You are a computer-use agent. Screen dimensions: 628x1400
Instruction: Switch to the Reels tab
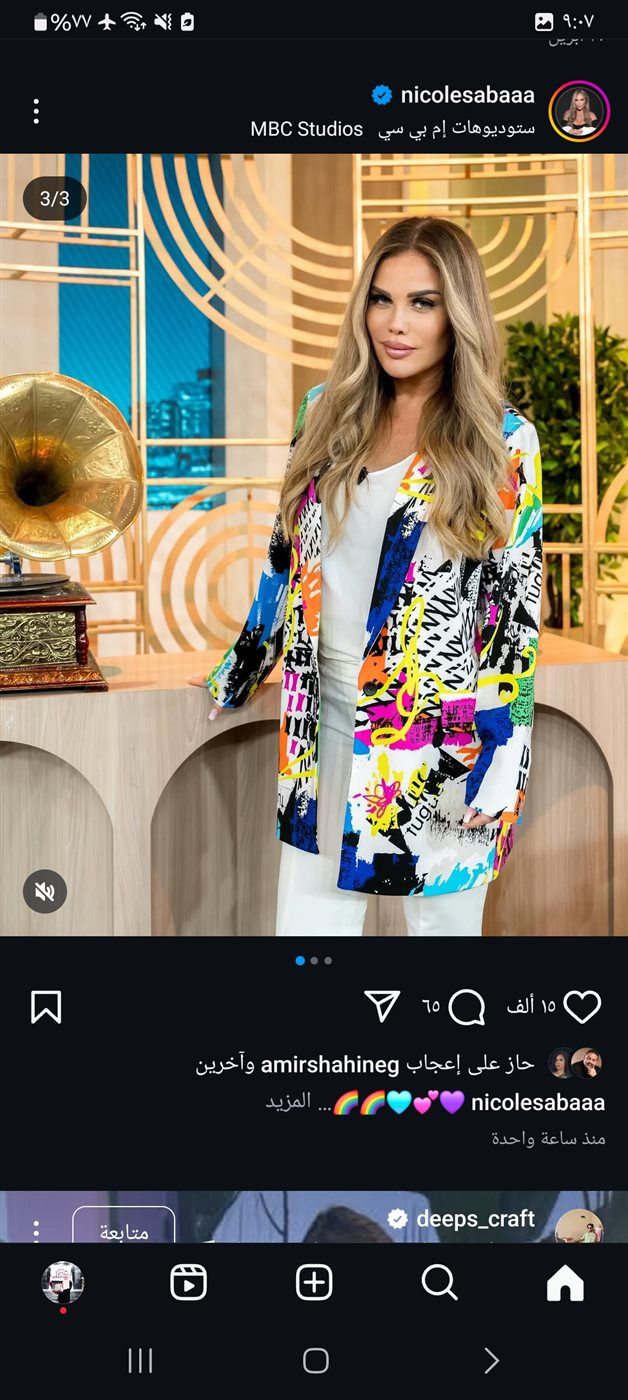tap(188, 1282)
